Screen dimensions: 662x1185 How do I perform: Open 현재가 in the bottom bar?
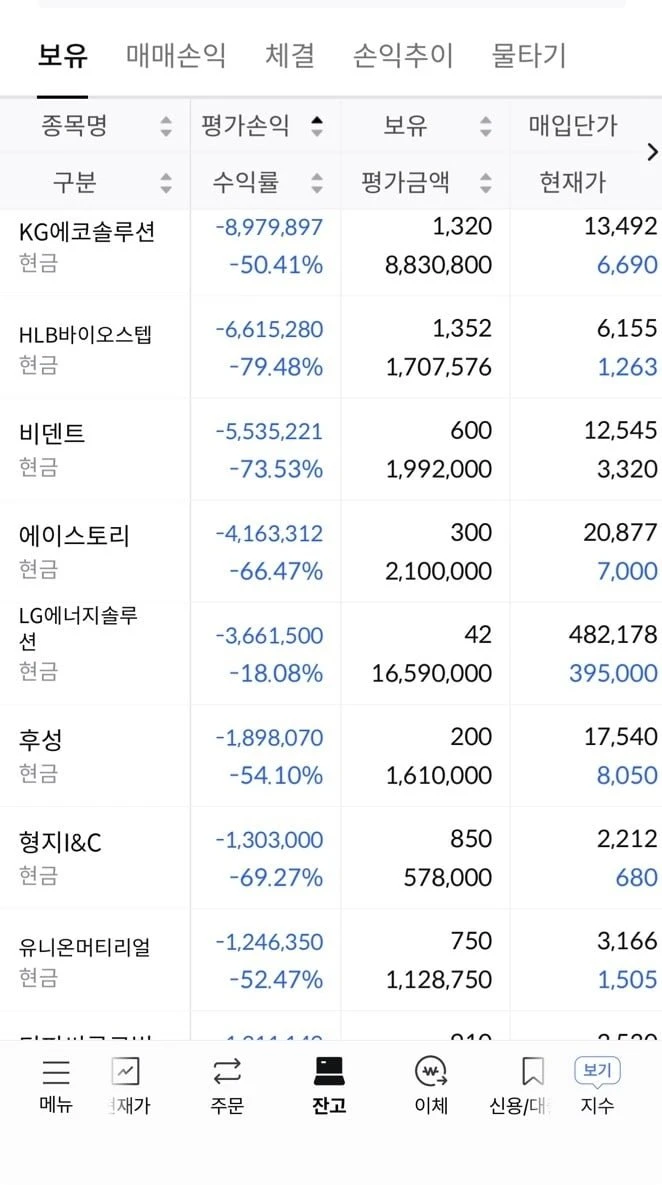127,1085
